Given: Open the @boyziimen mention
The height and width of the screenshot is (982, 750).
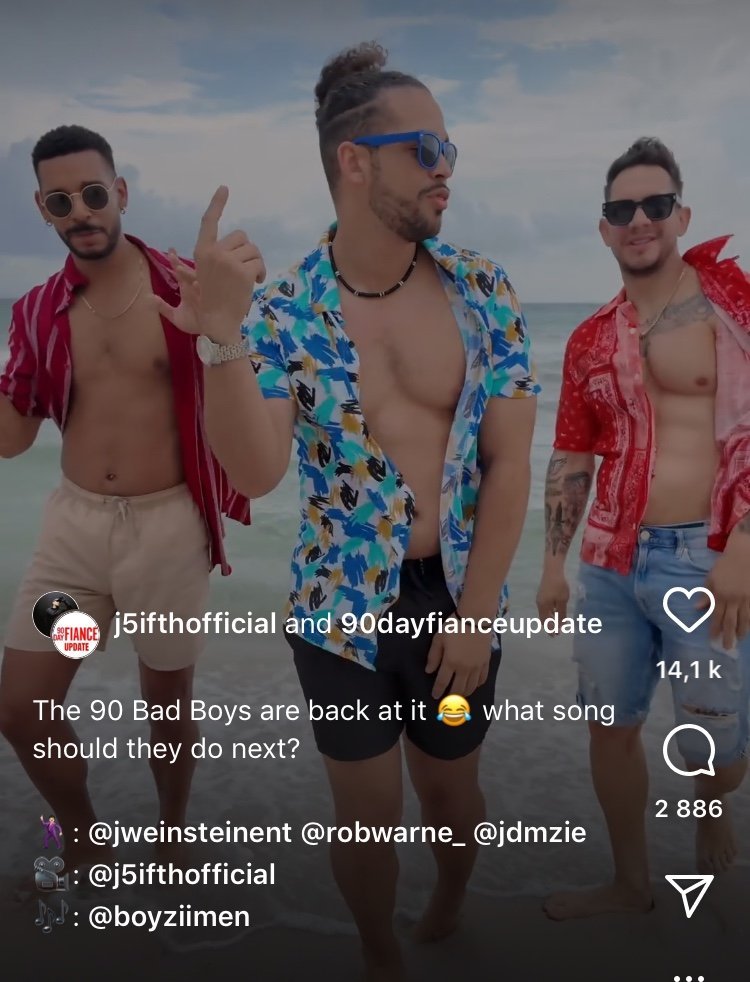Looking at the screenshot, I should coord(169,917).
